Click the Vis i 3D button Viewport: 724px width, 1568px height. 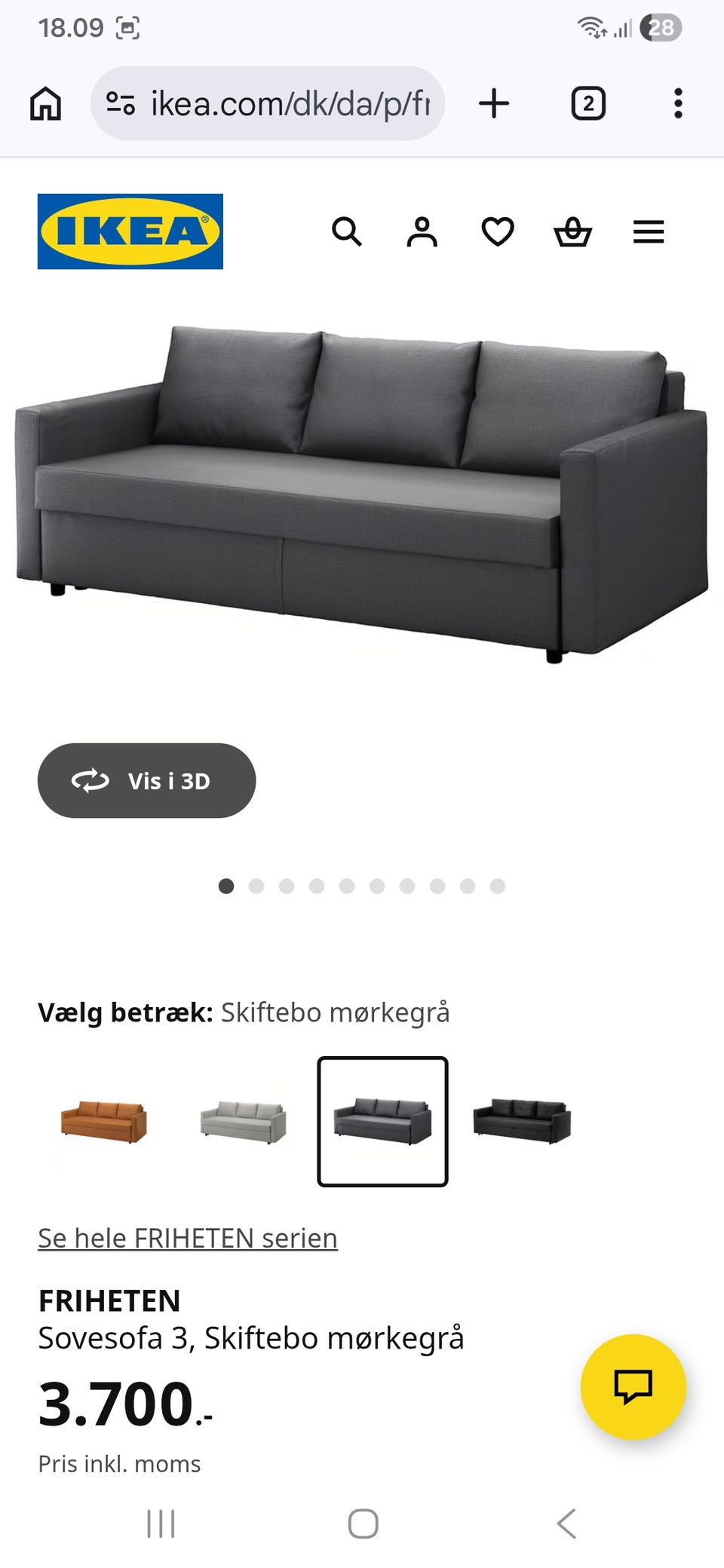pyautogui.click(x=147, y=781)
